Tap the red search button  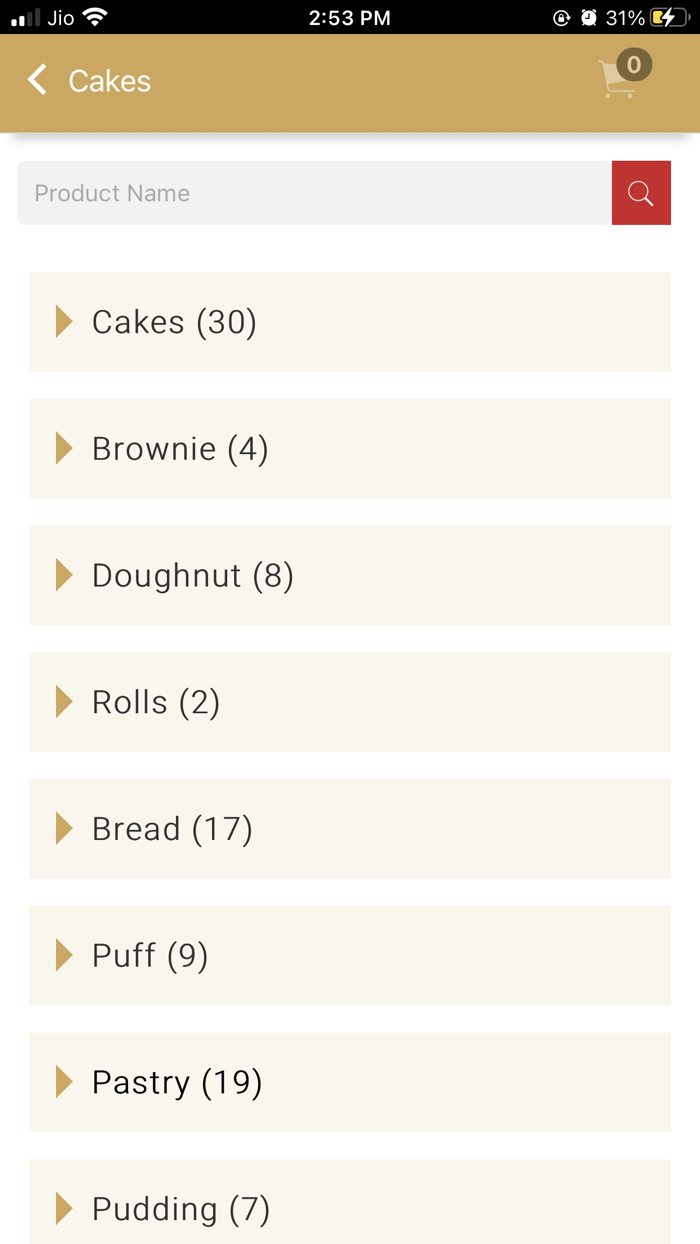pos(641,193)
